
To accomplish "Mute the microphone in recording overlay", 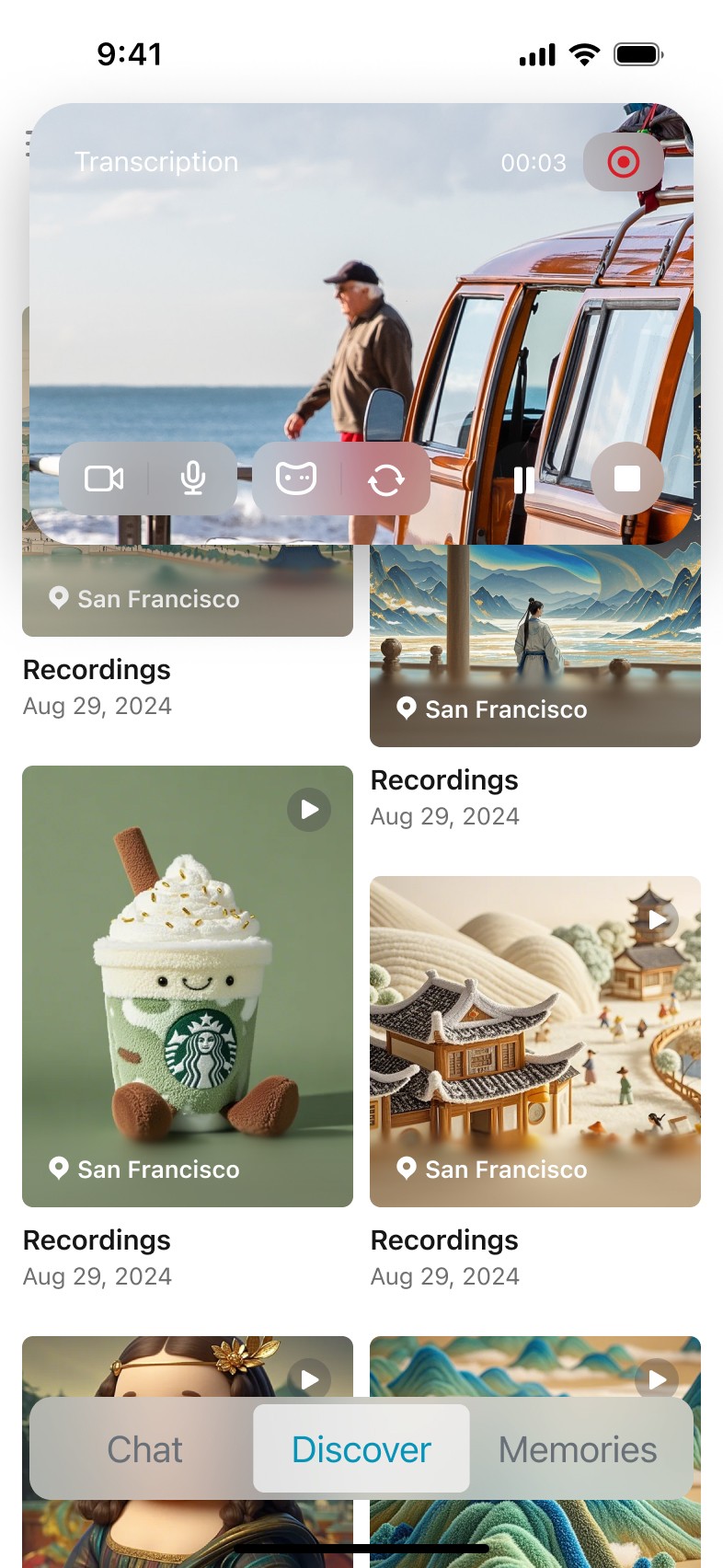I will click(193, 478).
